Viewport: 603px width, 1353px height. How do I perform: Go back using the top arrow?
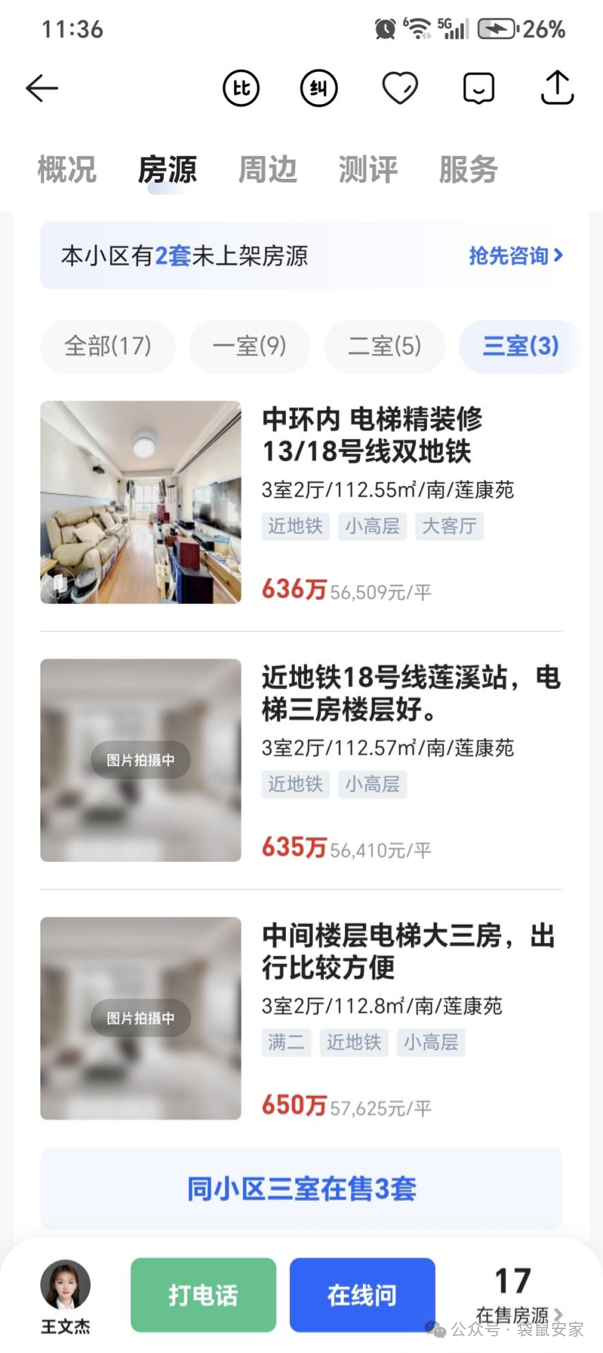(x=42, y=88)
